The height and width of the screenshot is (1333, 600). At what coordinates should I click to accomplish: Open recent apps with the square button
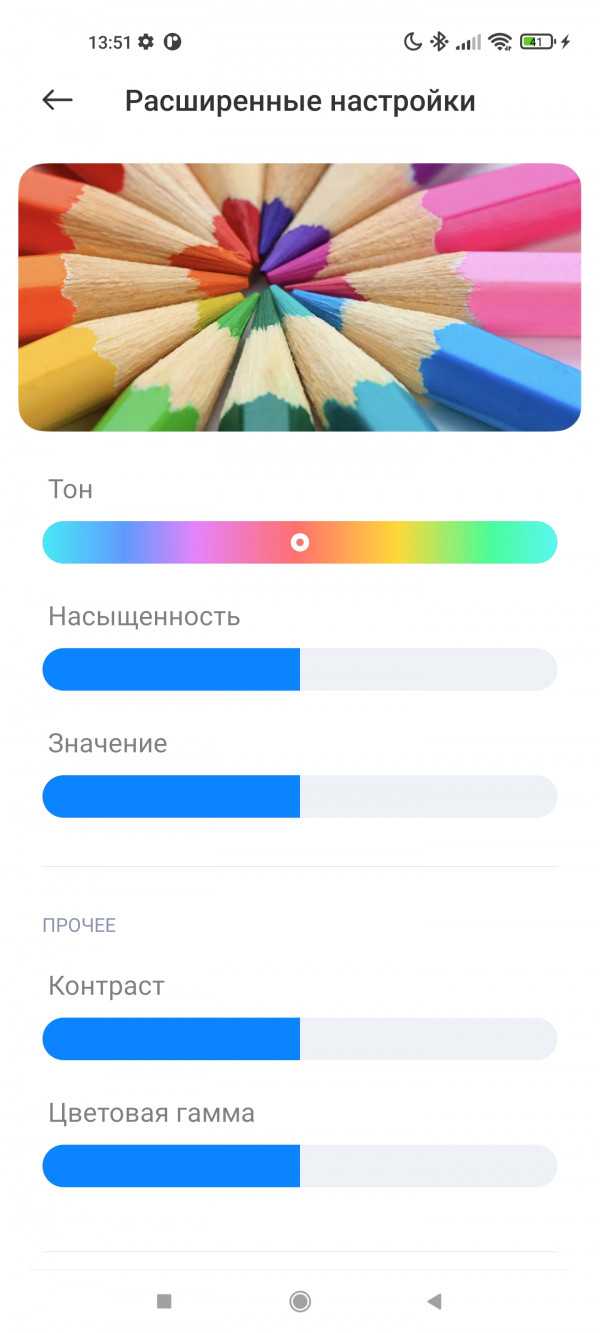[165, 1301]
